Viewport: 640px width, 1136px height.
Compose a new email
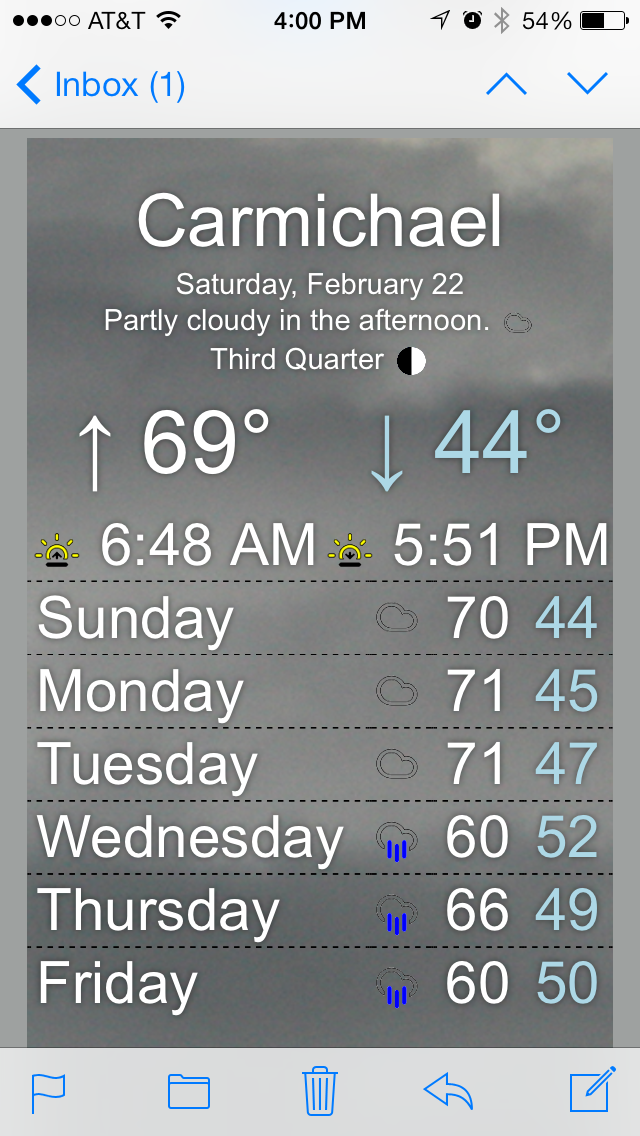point(593,1089)
